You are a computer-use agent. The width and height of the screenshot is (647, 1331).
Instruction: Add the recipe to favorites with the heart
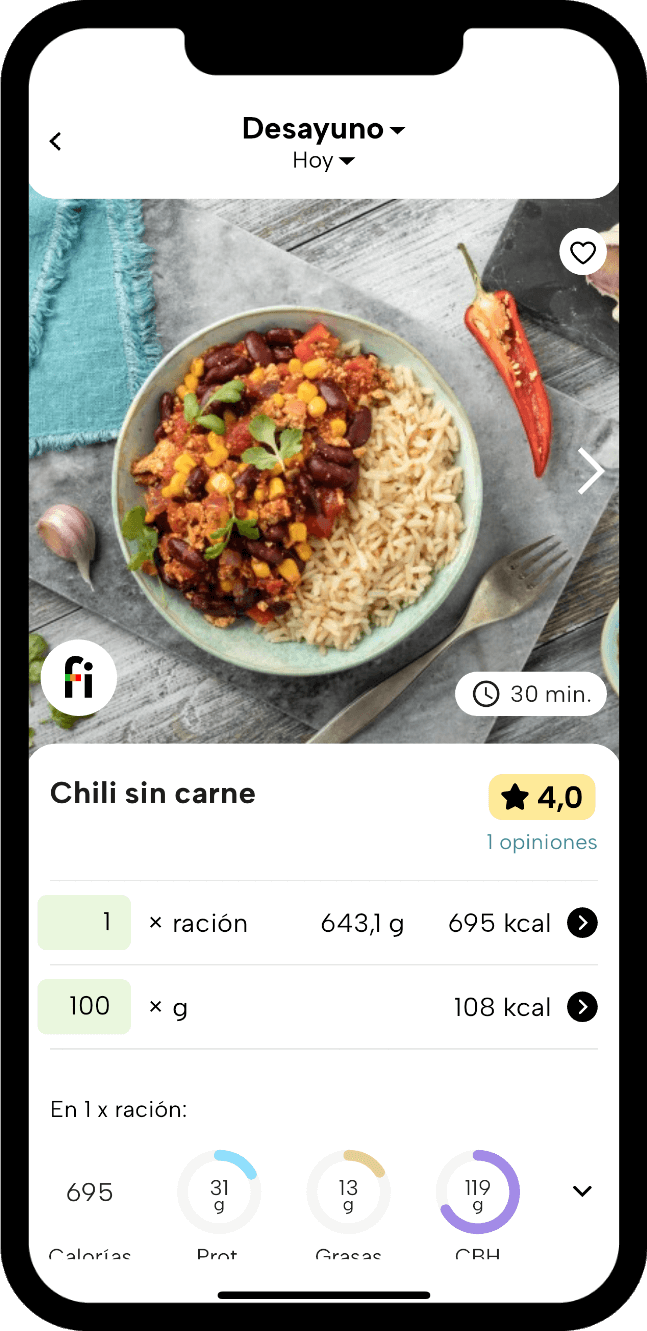582,253
